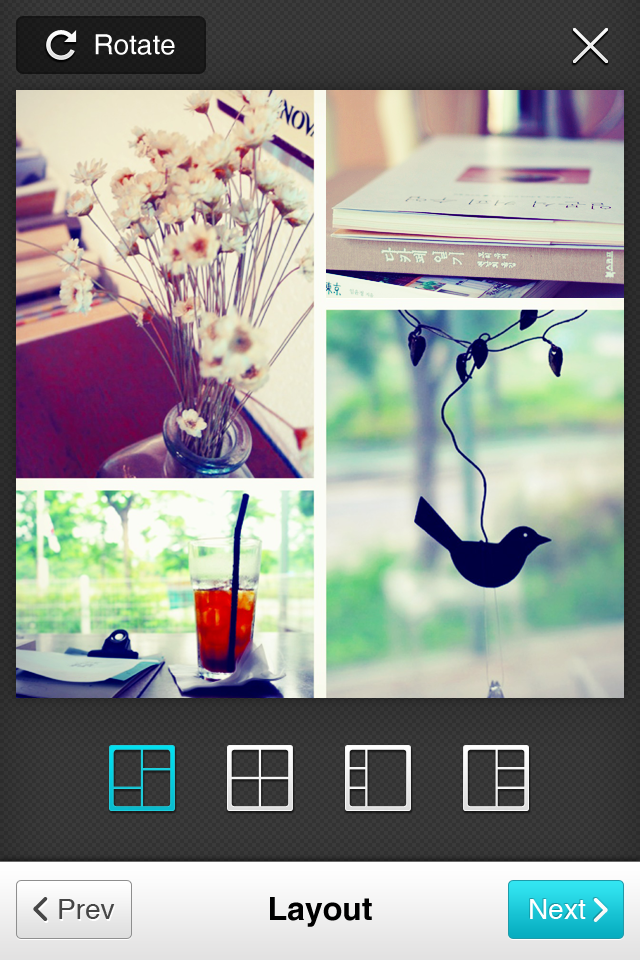
Task: Choose the equal two-by-two grid layout
Action: pos(260,778)
